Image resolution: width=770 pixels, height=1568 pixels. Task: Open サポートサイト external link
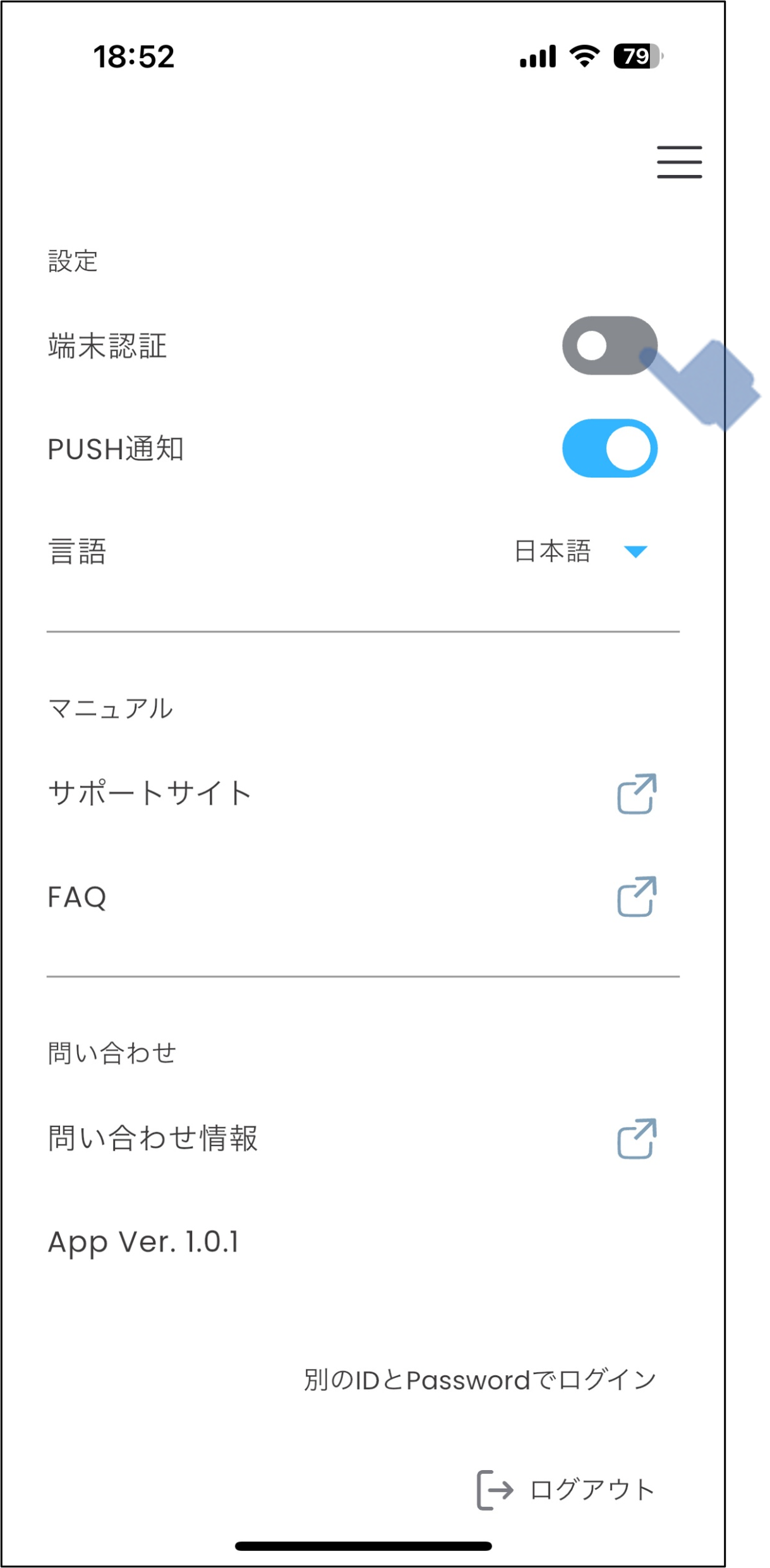click(636, 793)
